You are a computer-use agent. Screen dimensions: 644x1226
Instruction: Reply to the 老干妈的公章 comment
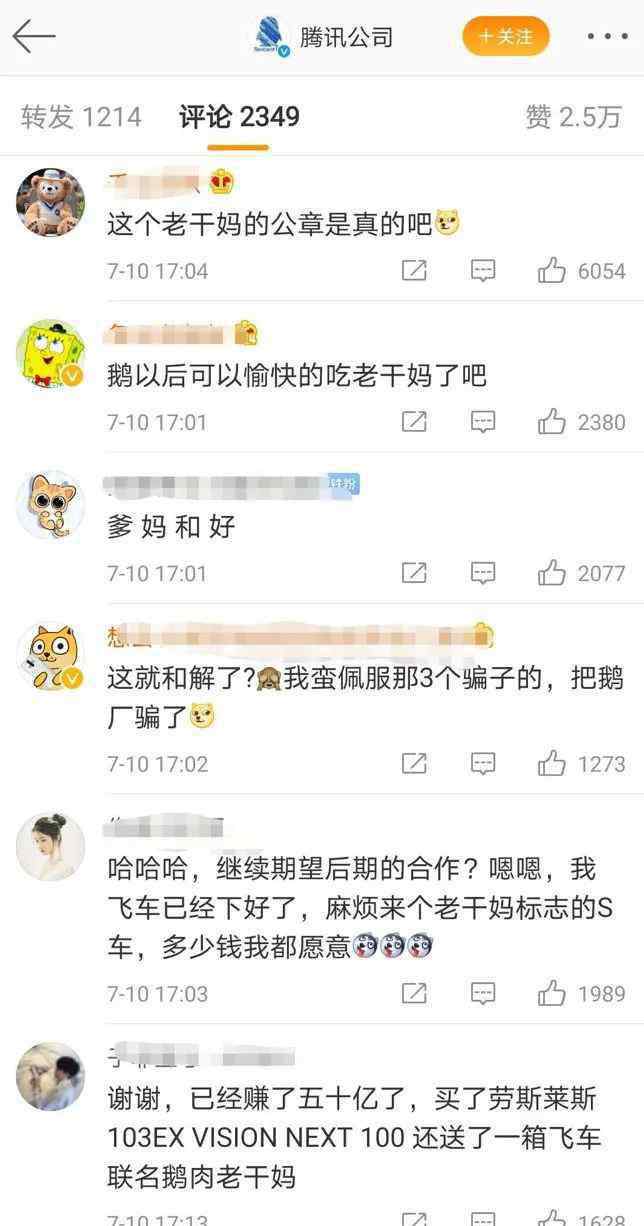[x=483, y=270]
